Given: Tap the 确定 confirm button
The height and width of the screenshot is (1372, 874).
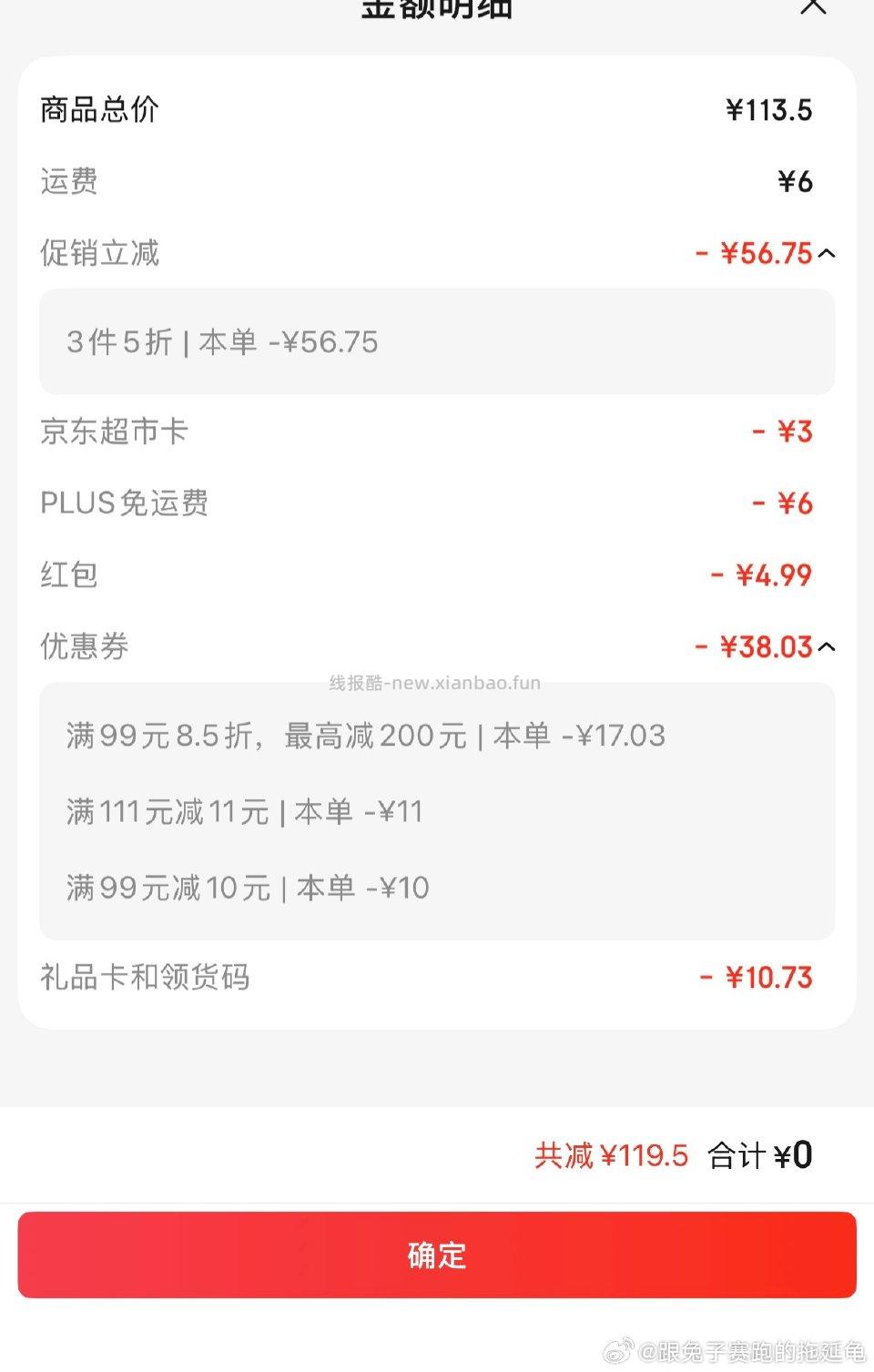Looking at the screenshot, I should tap(437, 1255).
